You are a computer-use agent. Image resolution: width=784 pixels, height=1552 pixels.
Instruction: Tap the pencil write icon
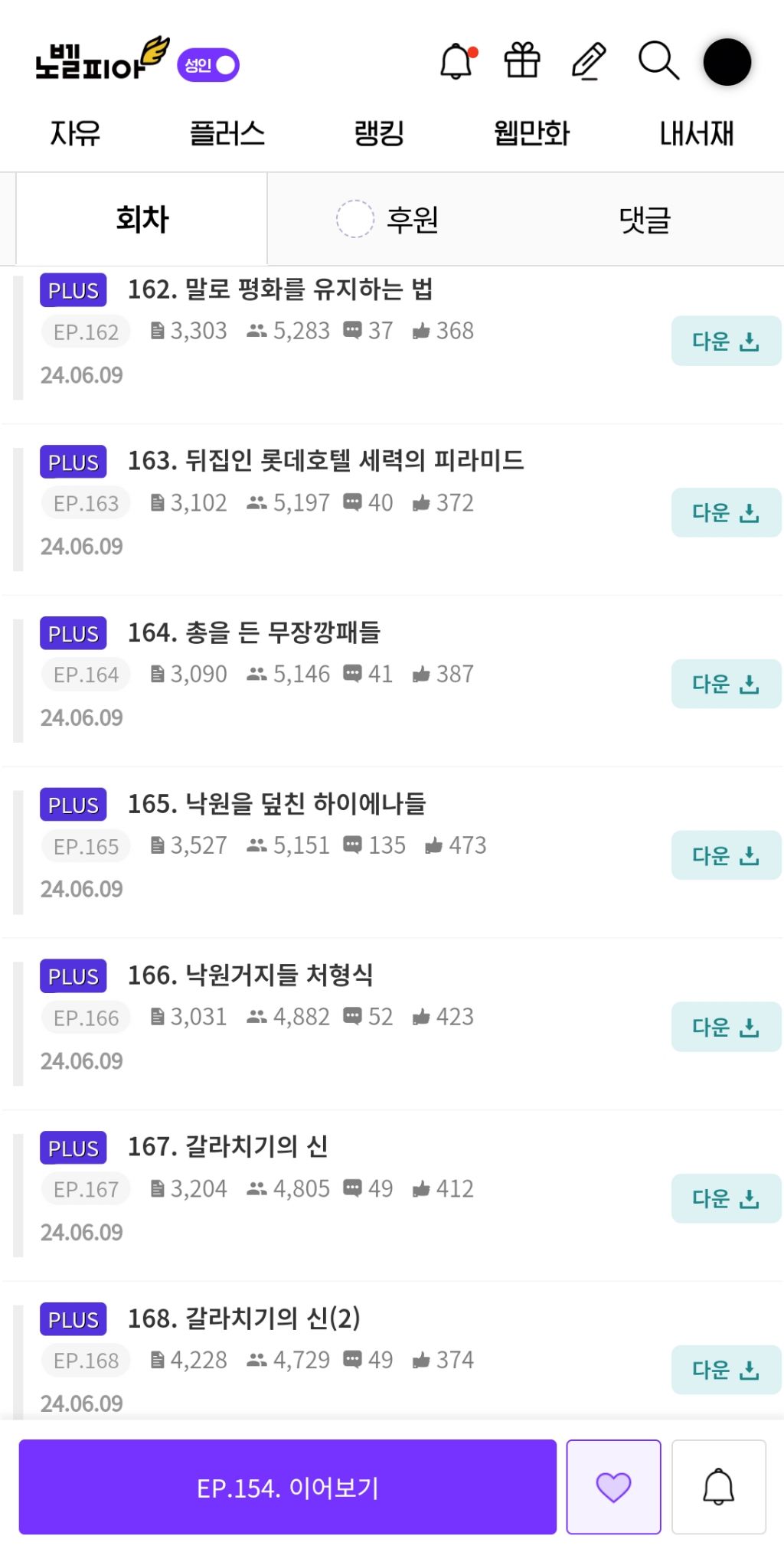click(589, 61)
